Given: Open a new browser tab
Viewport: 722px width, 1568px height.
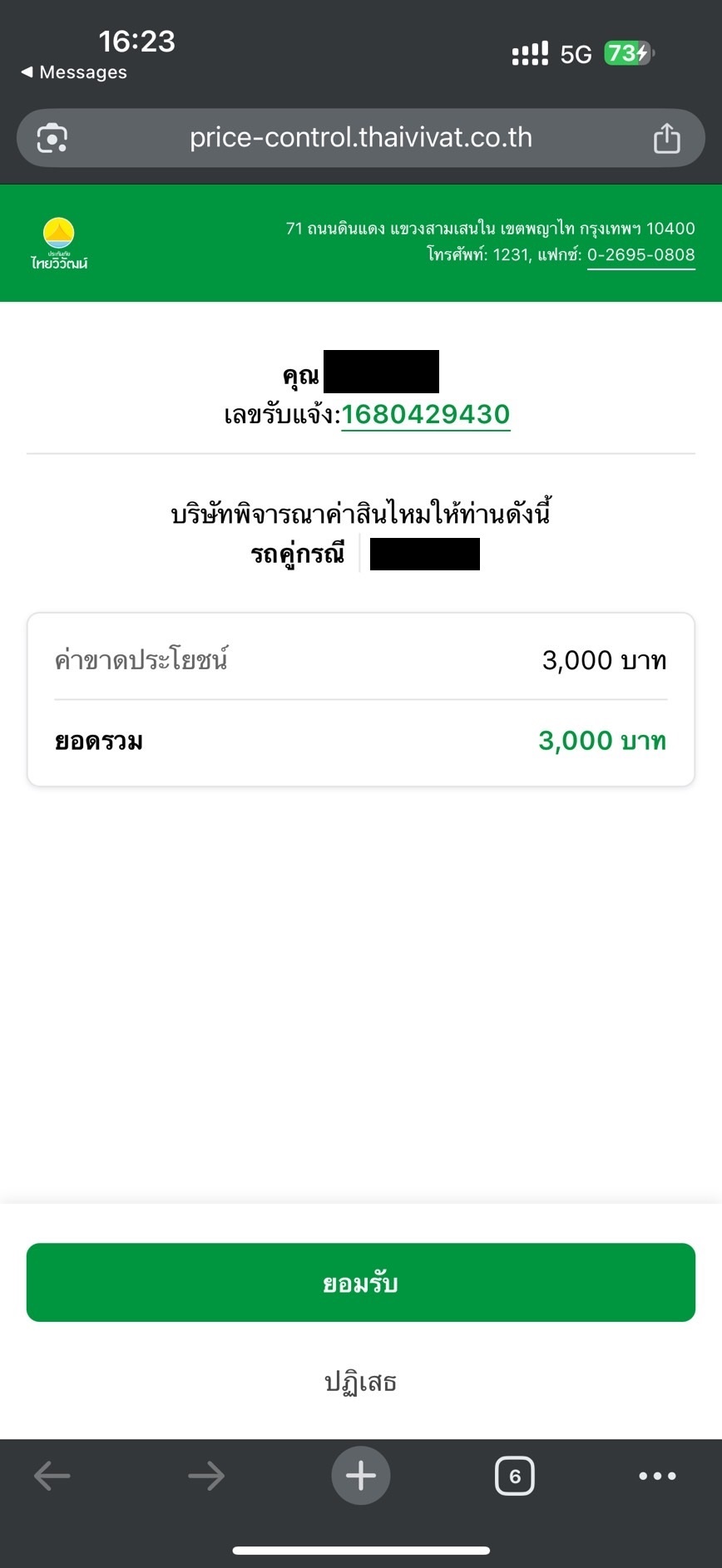Looking at the screenshot, I should (361, 1476).
